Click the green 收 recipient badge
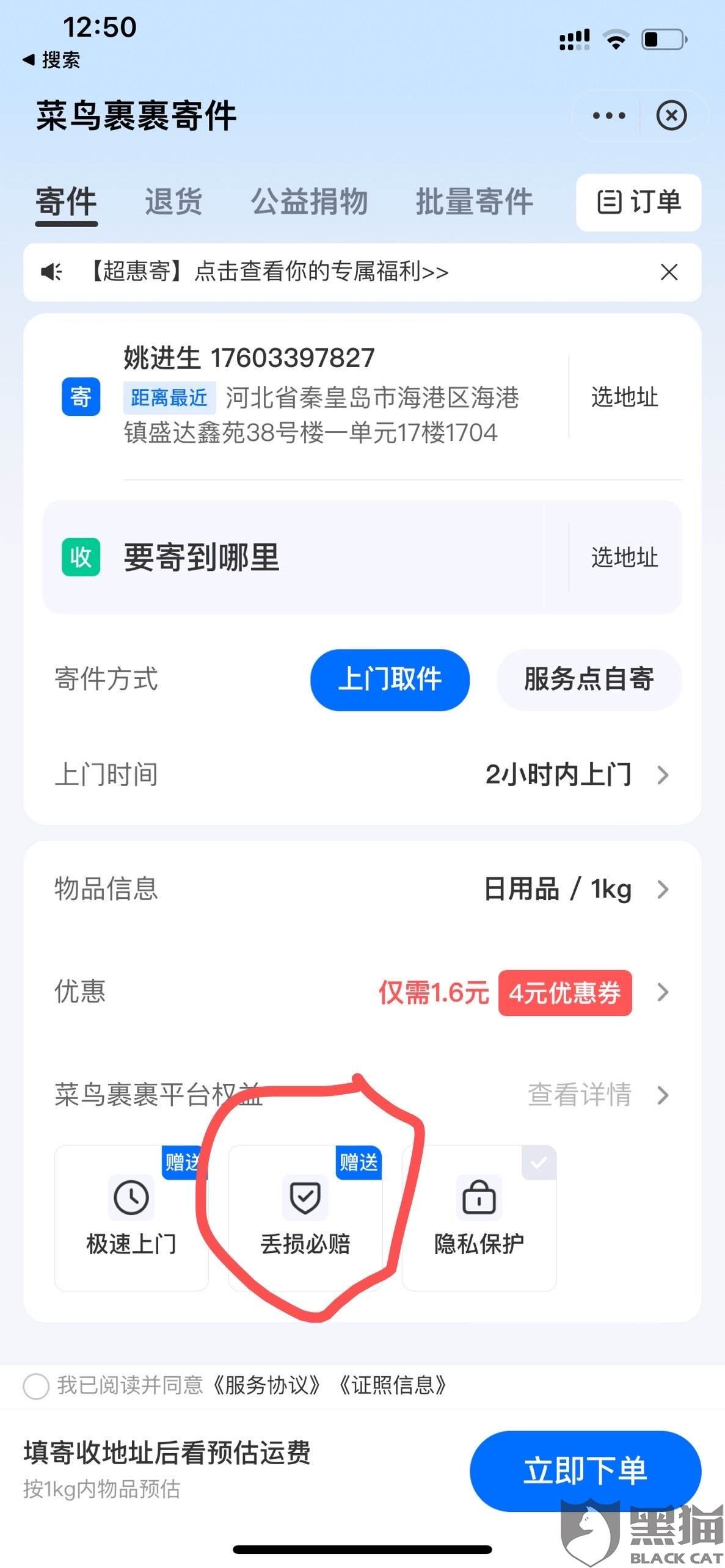Screen dimensions: 725x1568 80,556
